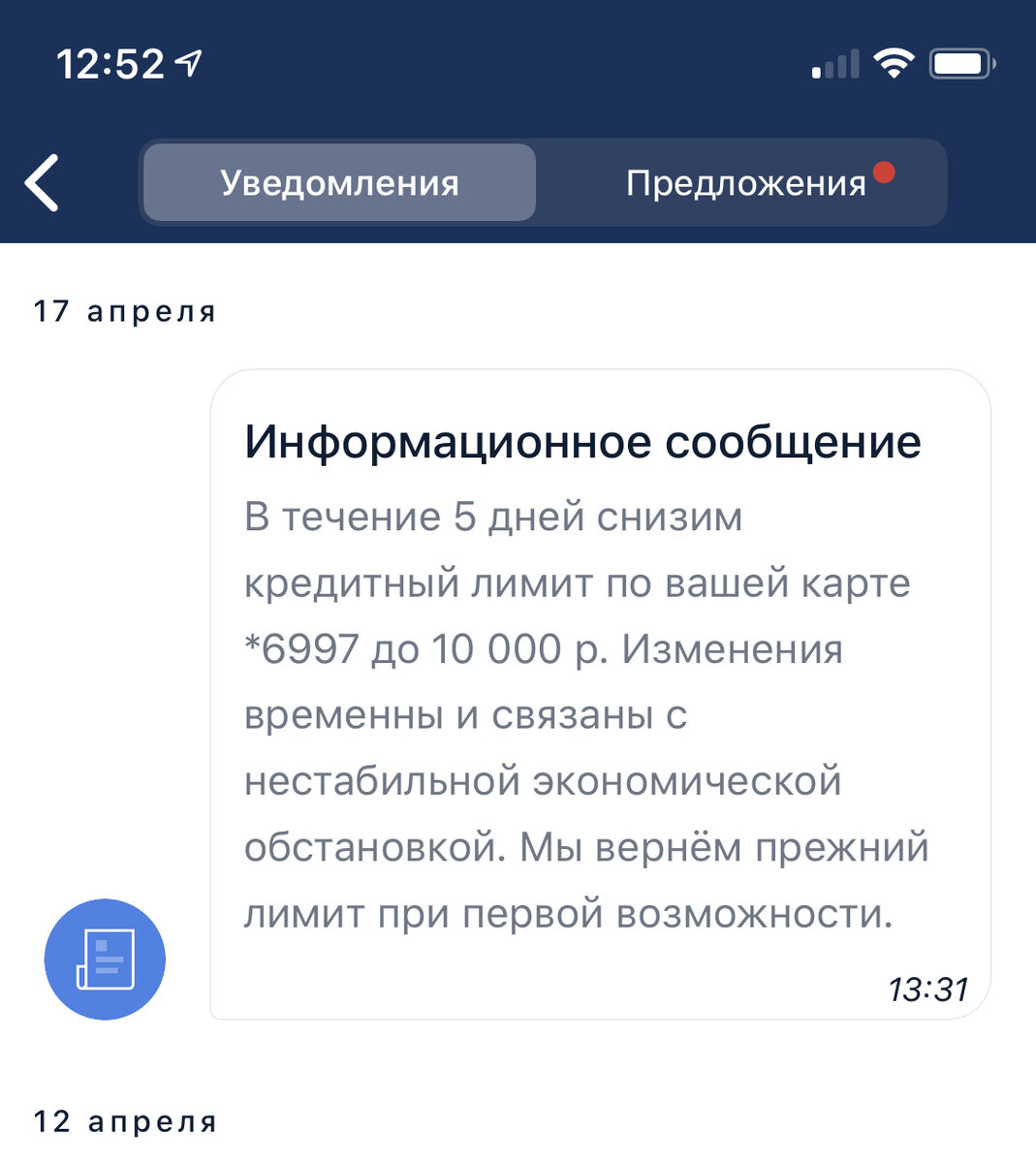
Task: Tap the blue document notification icon
Action: point(107,958)
